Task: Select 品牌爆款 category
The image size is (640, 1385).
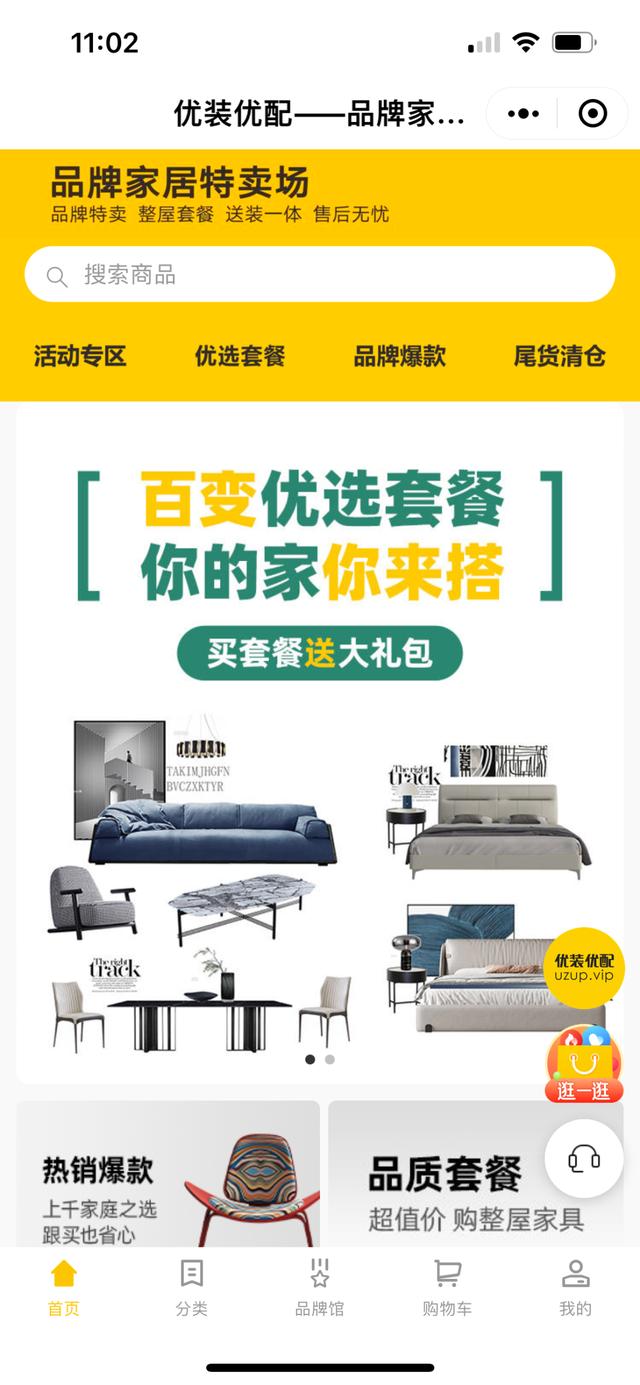Action: pos(400,356)
